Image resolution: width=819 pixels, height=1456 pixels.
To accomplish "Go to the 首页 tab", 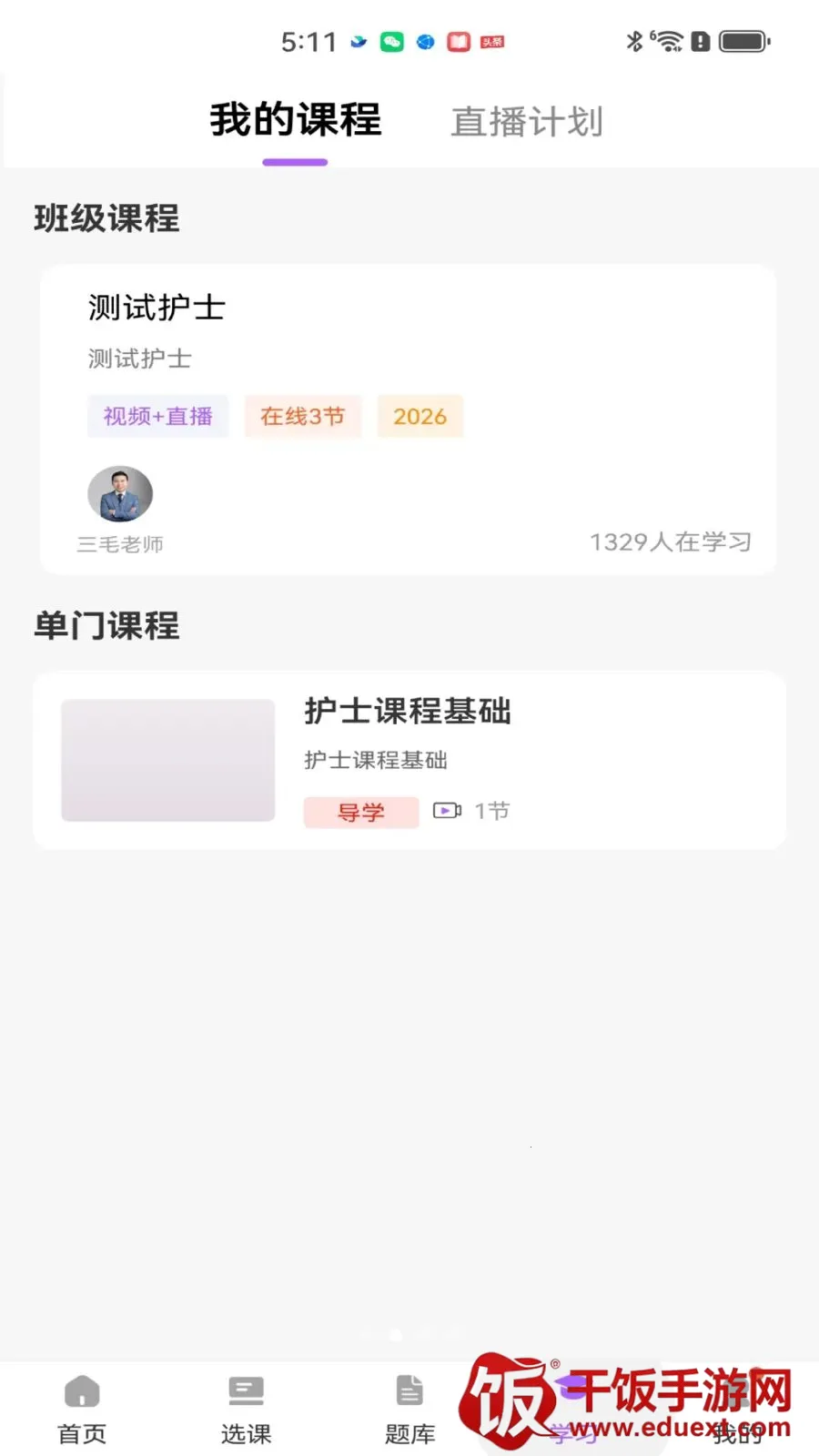I will [x=82, y=1409].
